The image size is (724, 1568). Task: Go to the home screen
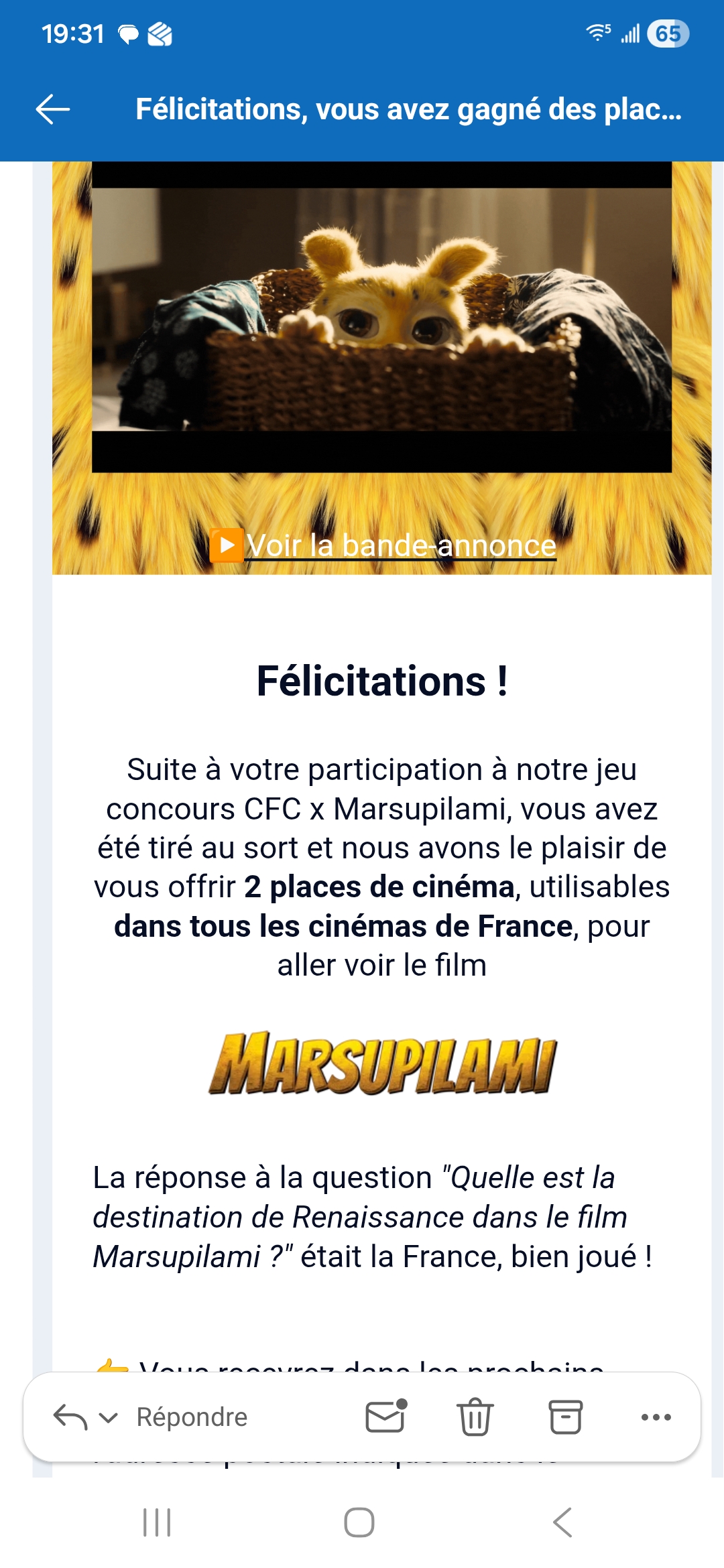tap(359, 1522)
